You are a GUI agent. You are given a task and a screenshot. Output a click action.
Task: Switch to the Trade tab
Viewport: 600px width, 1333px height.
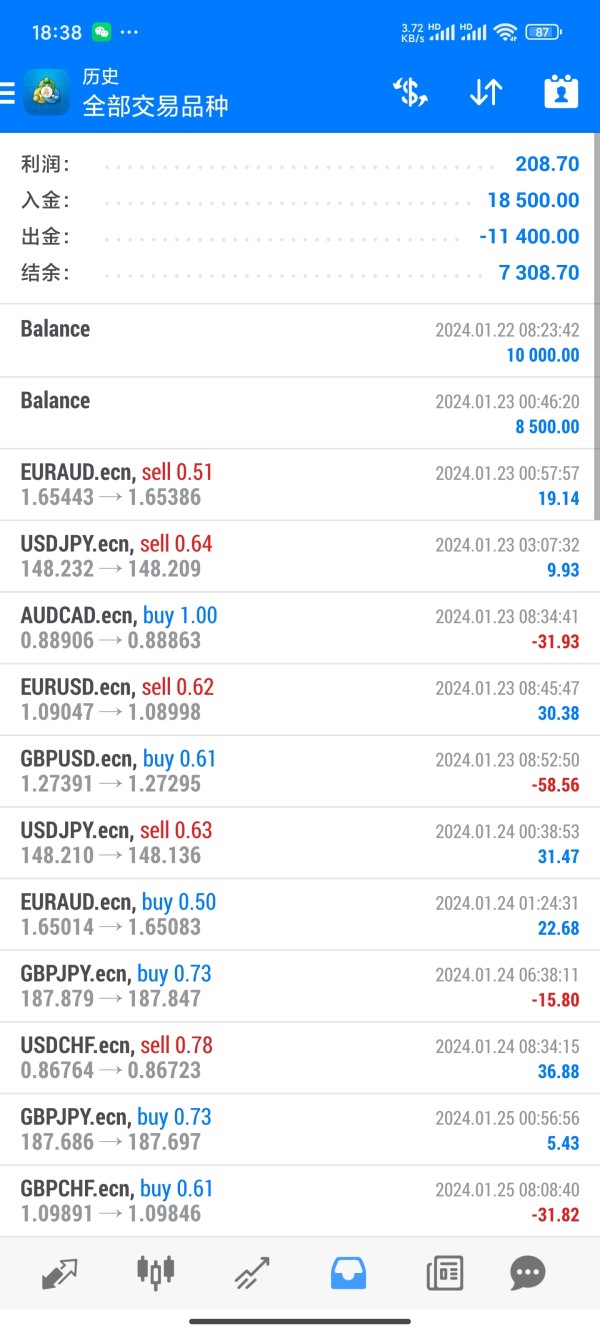(x=252, y=1273)
